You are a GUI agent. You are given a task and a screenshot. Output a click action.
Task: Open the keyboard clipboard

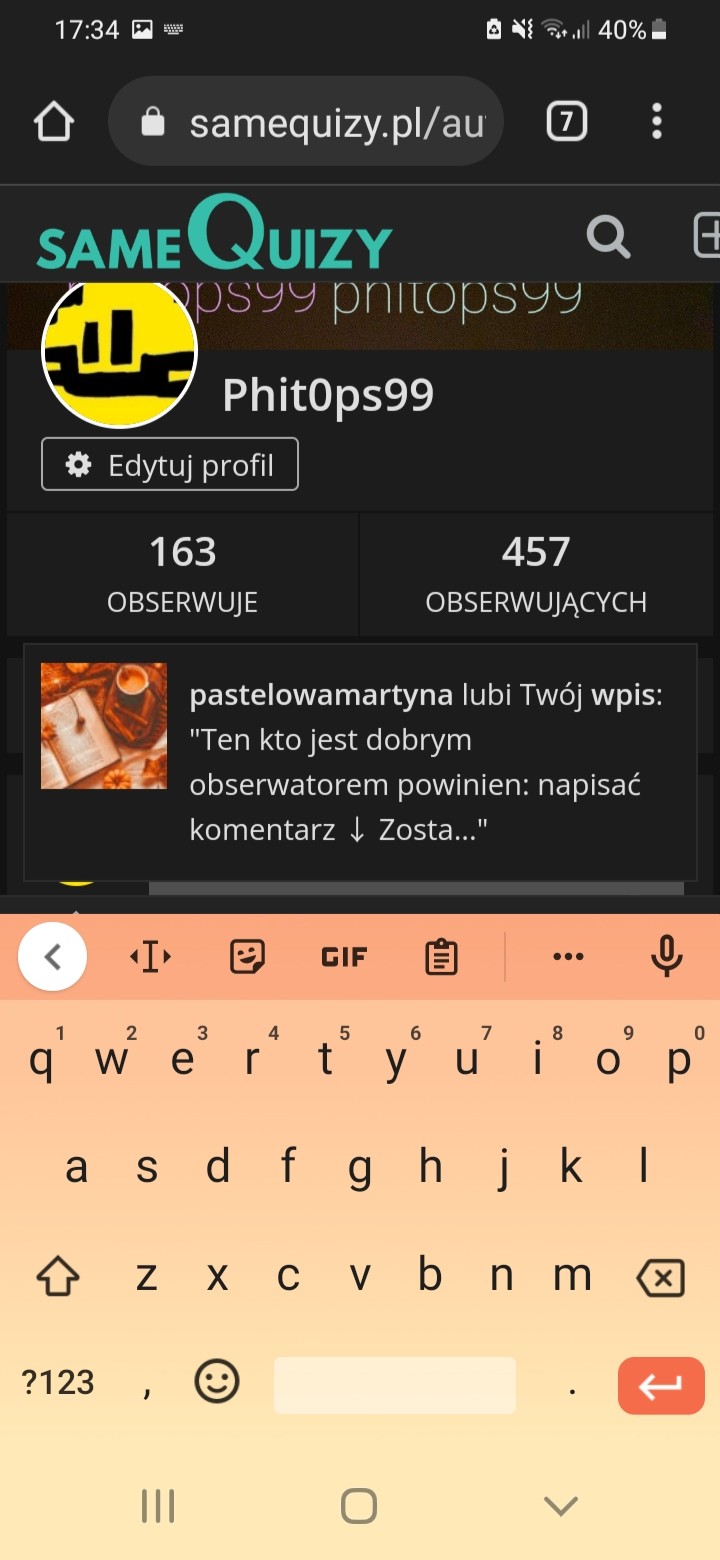[441, 957]
